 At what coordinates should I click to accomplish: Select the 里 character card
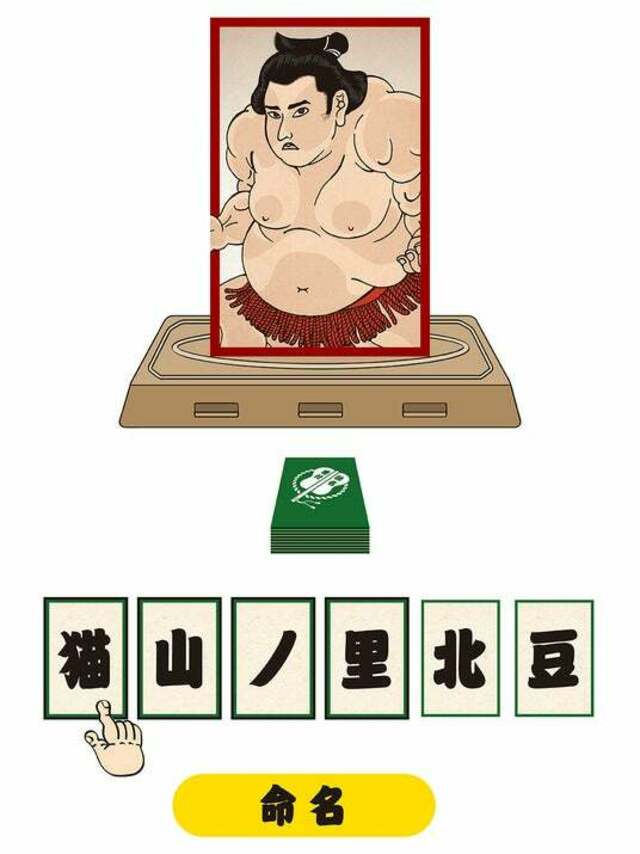tap(367, 657)
